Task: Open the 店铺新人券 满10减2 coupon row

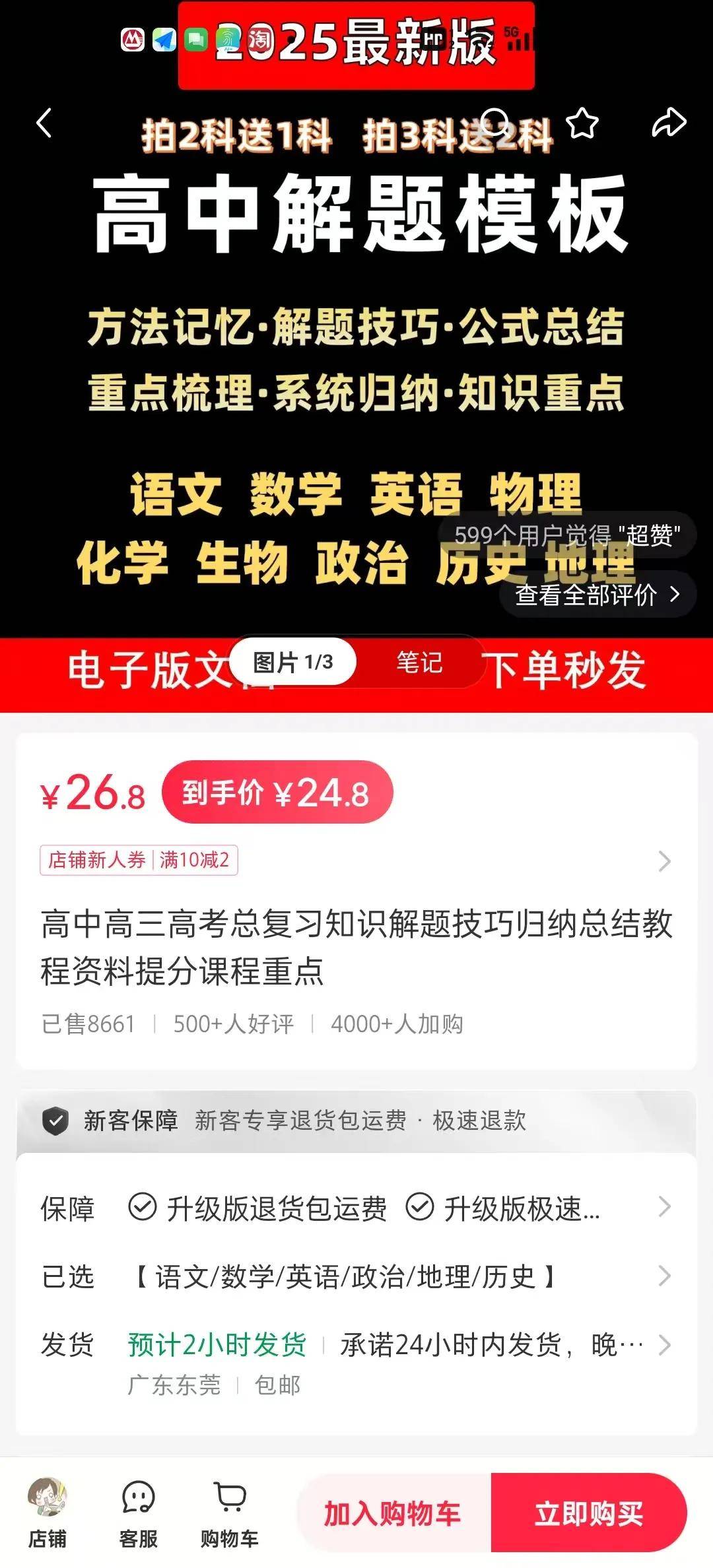Action: (356, 861)
